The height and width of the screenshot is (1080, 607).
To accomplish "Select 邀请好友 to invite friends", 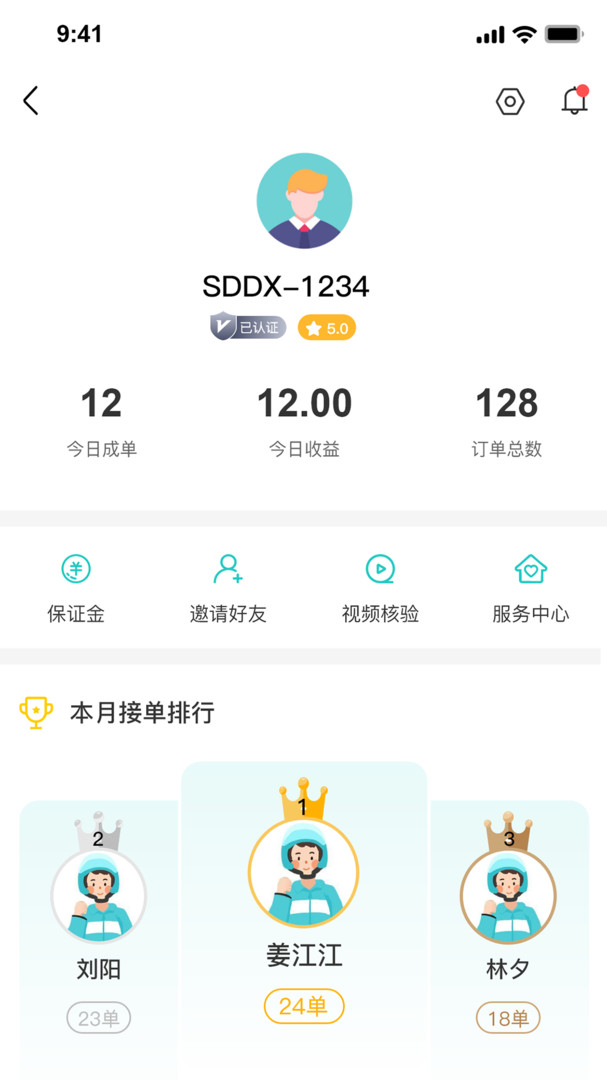I will pos(228,588).
